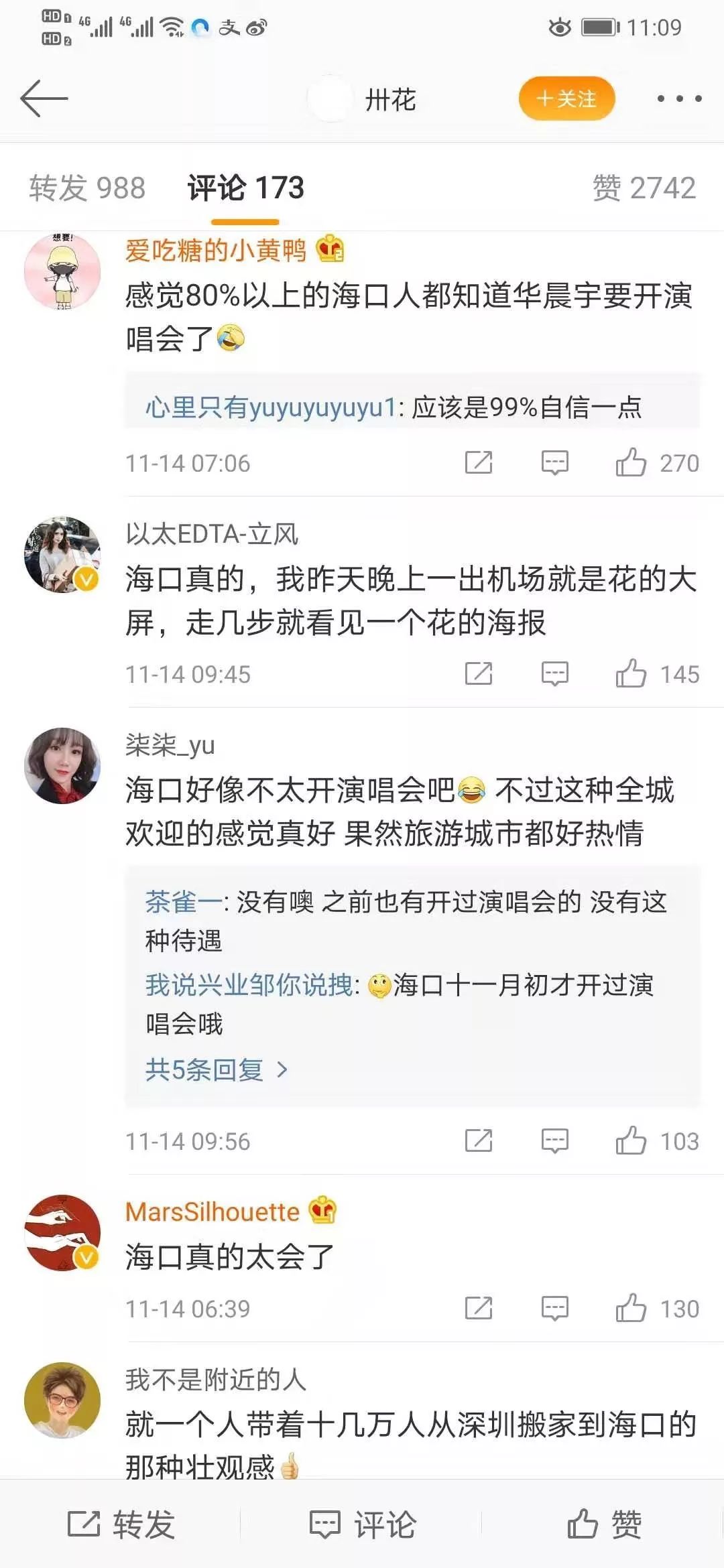Like 爱吃糖的小黄鸭's comment with 270 likes
This screenshot has height=1568, width=724.
pos(657,463)
